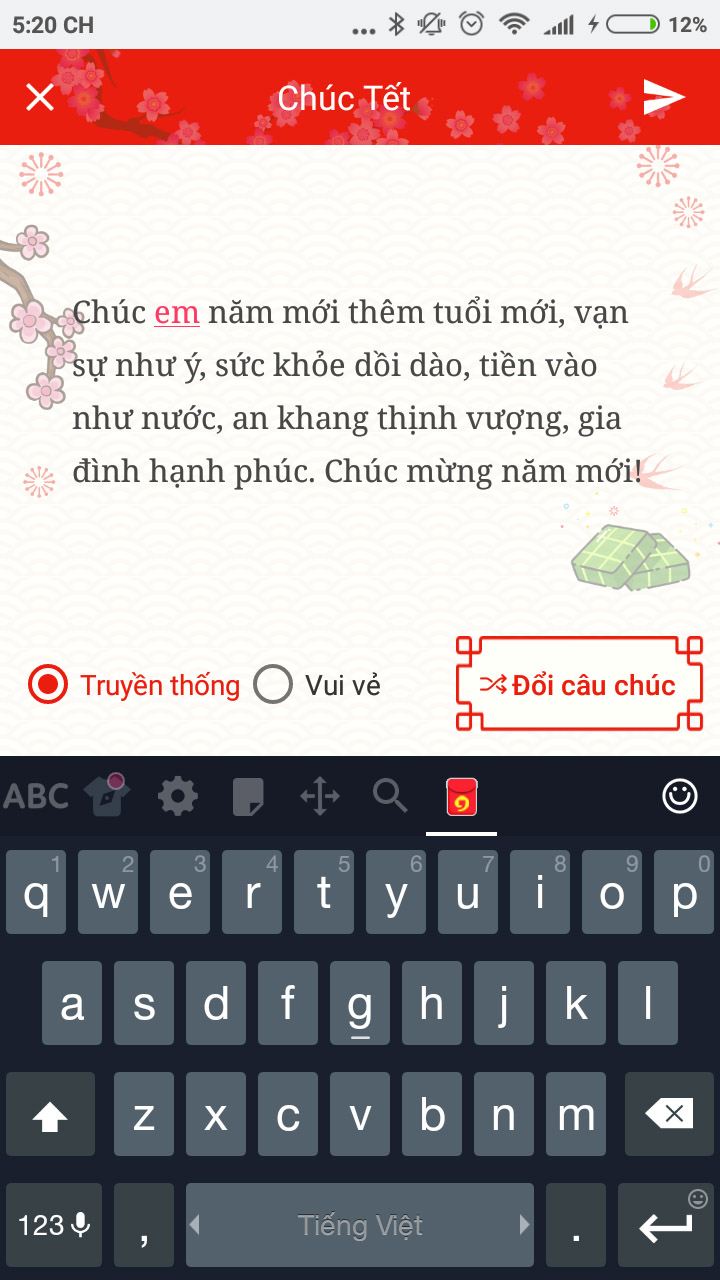This screenshot has width=720, height=1280.
Task: Tap the shift key
Action: click(x=50, y=1114)
